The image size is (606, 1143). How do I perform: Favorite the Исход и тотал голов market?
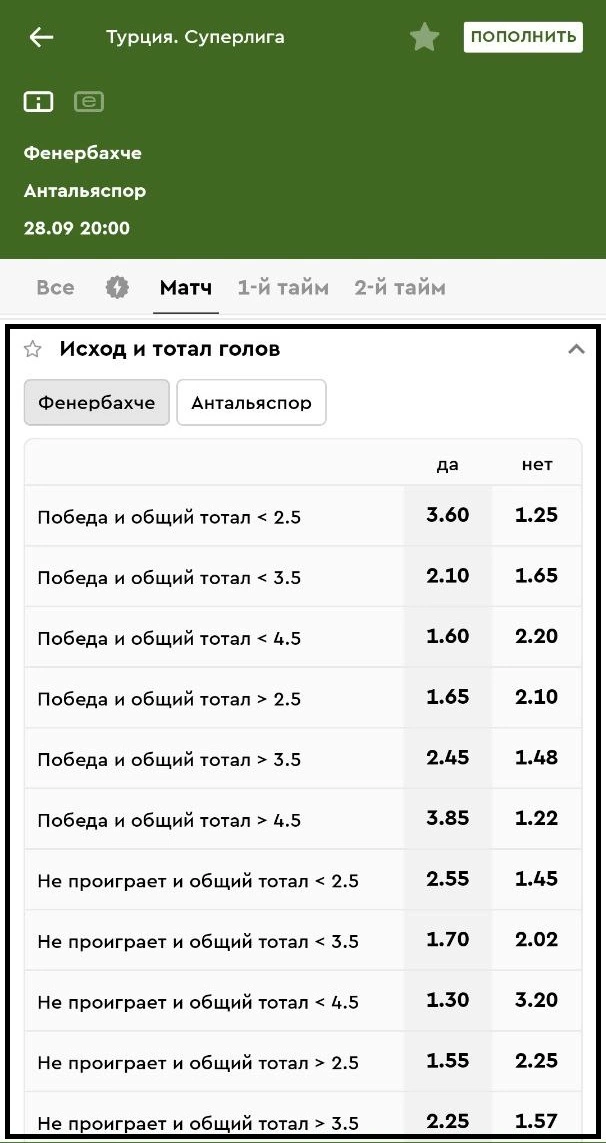(33, 350)
